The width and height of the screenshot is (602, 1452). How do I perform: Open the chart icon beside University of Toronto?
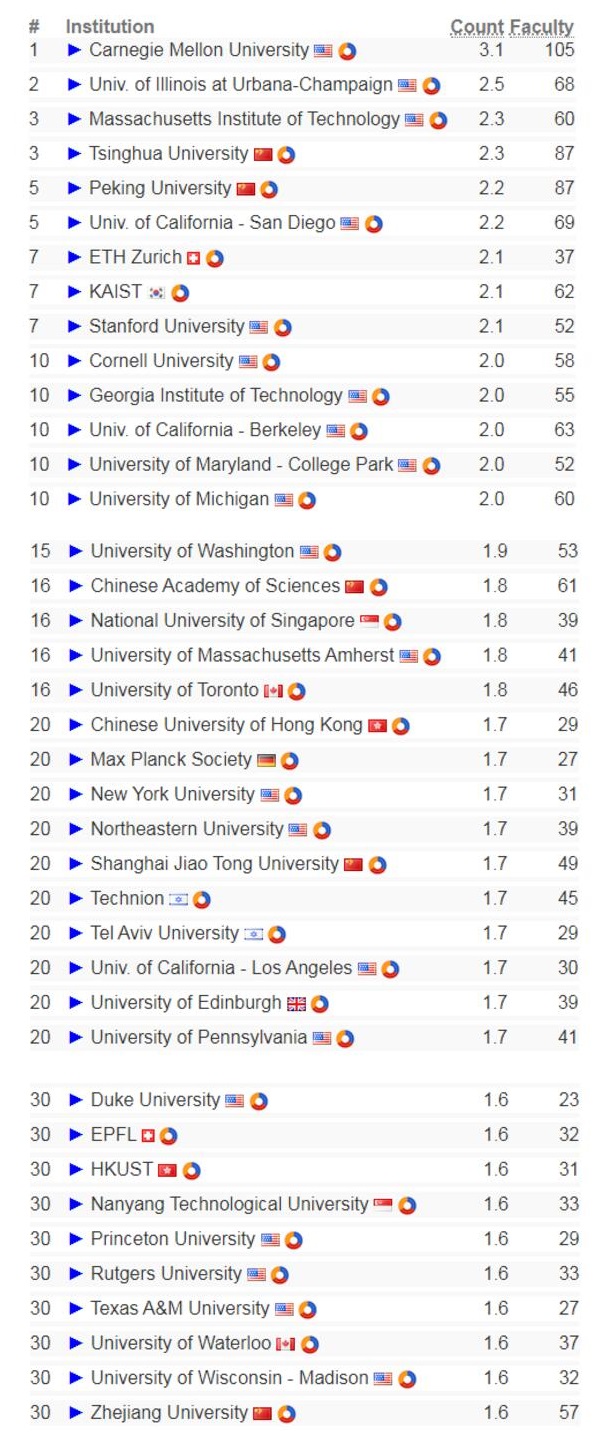(297, 691)
